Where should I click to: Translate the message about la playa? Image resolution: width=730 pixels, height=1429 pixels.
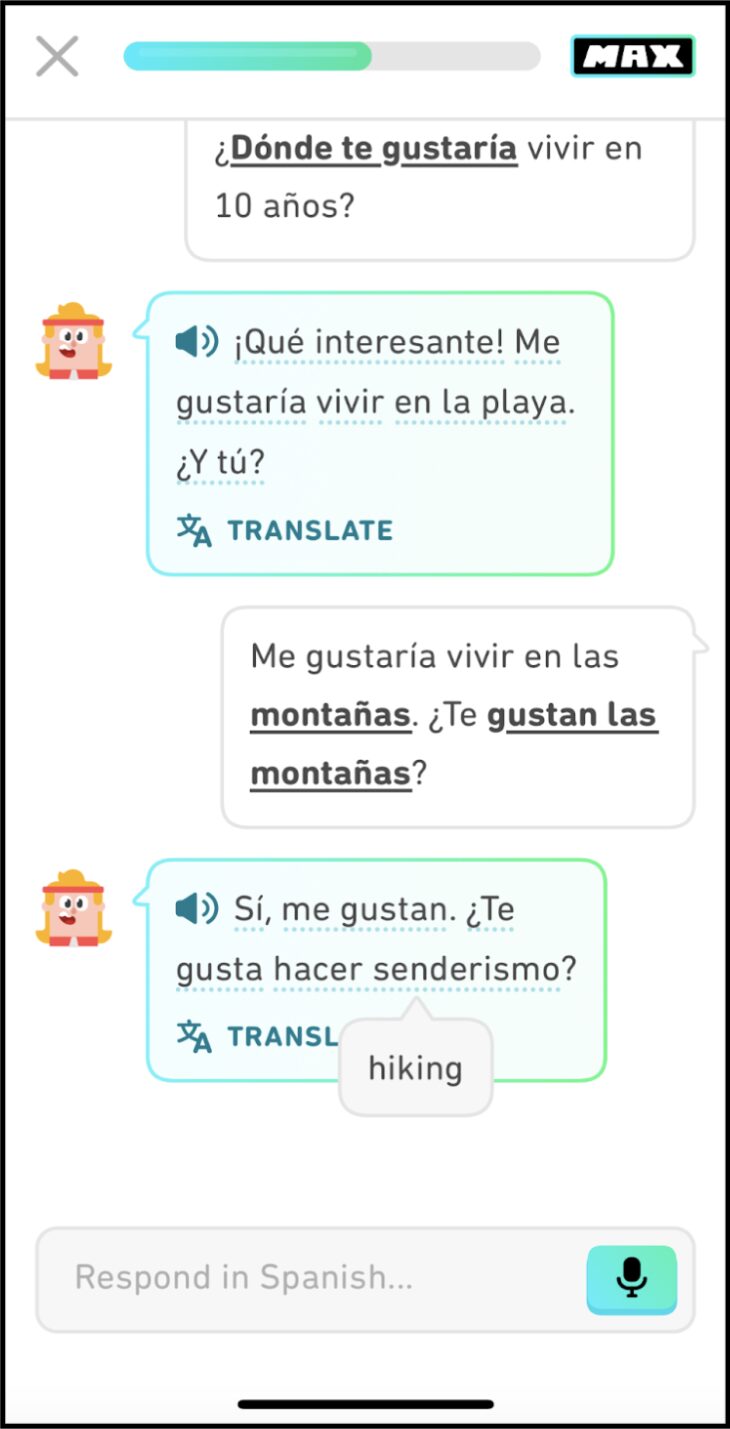(285, 530)
